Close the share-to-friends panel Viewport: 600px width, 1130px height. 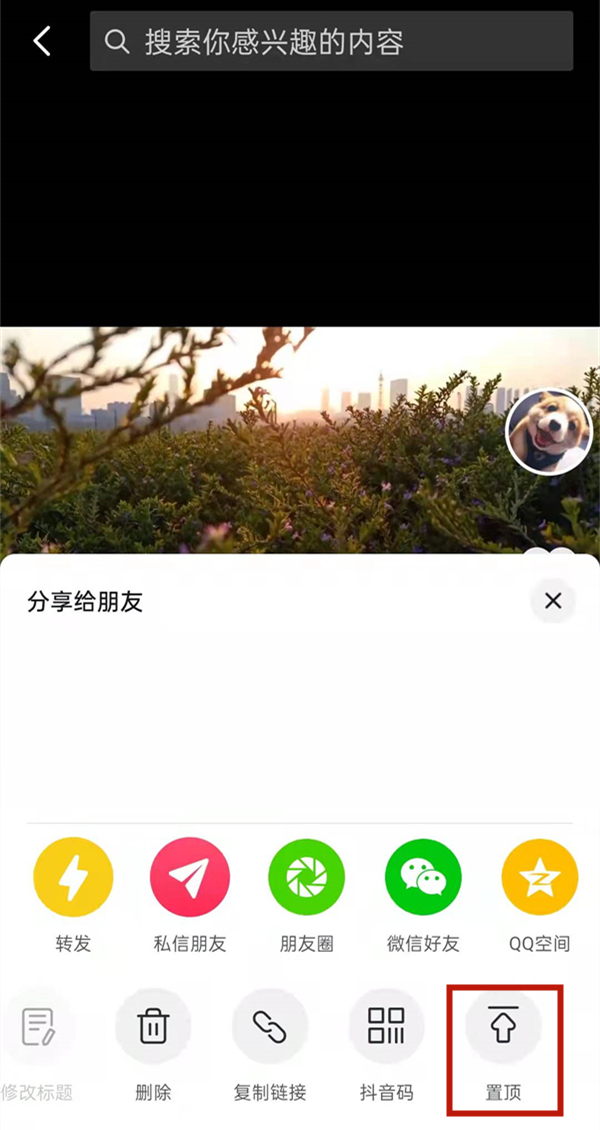pyautogui.click(x=553, y=601)
